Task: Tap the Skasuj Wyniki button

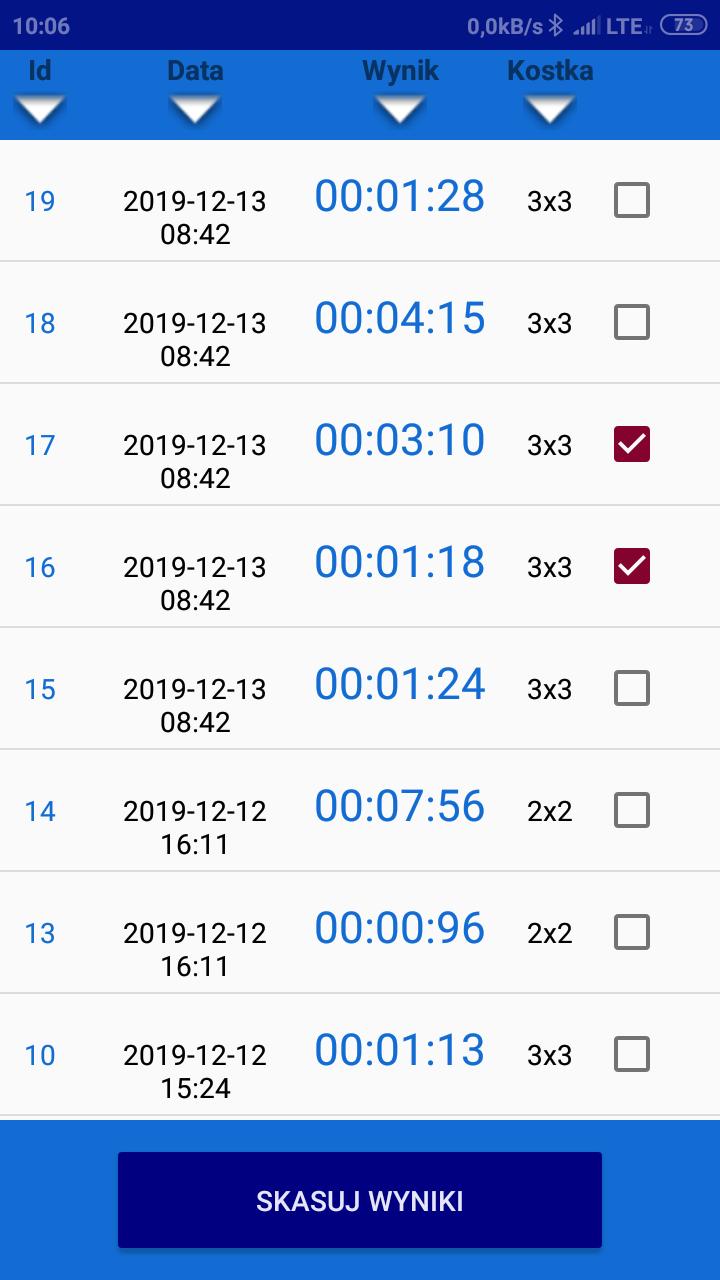Action: [x=360, y=1200]
